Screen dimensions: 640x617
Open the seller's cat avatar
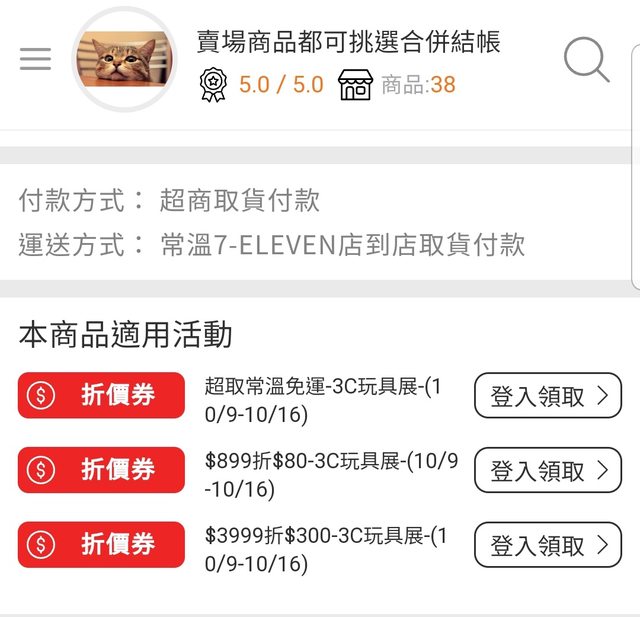(124, 59)
